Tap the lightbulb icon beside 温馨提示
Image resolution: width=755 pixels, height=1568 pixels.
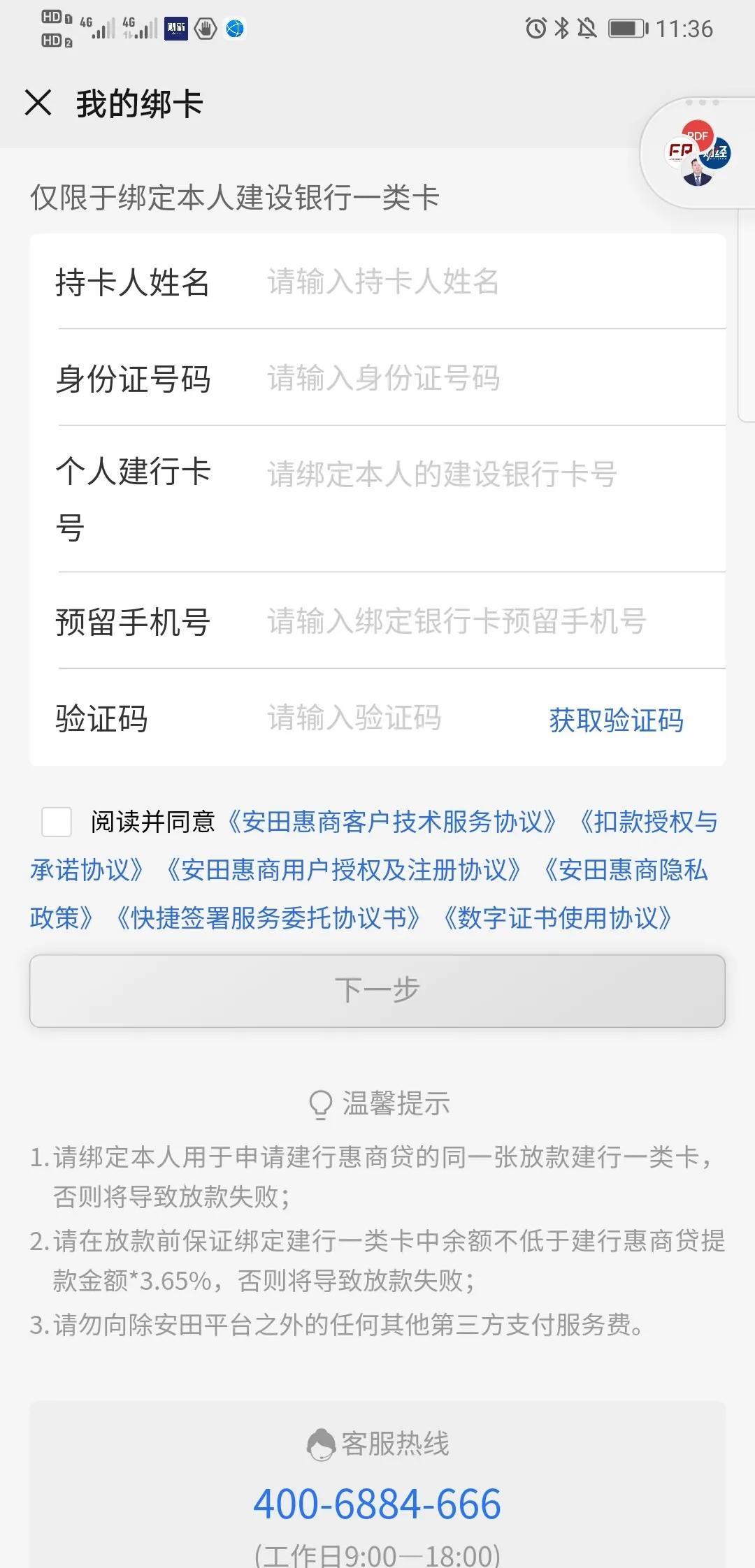coord(320,1102)
